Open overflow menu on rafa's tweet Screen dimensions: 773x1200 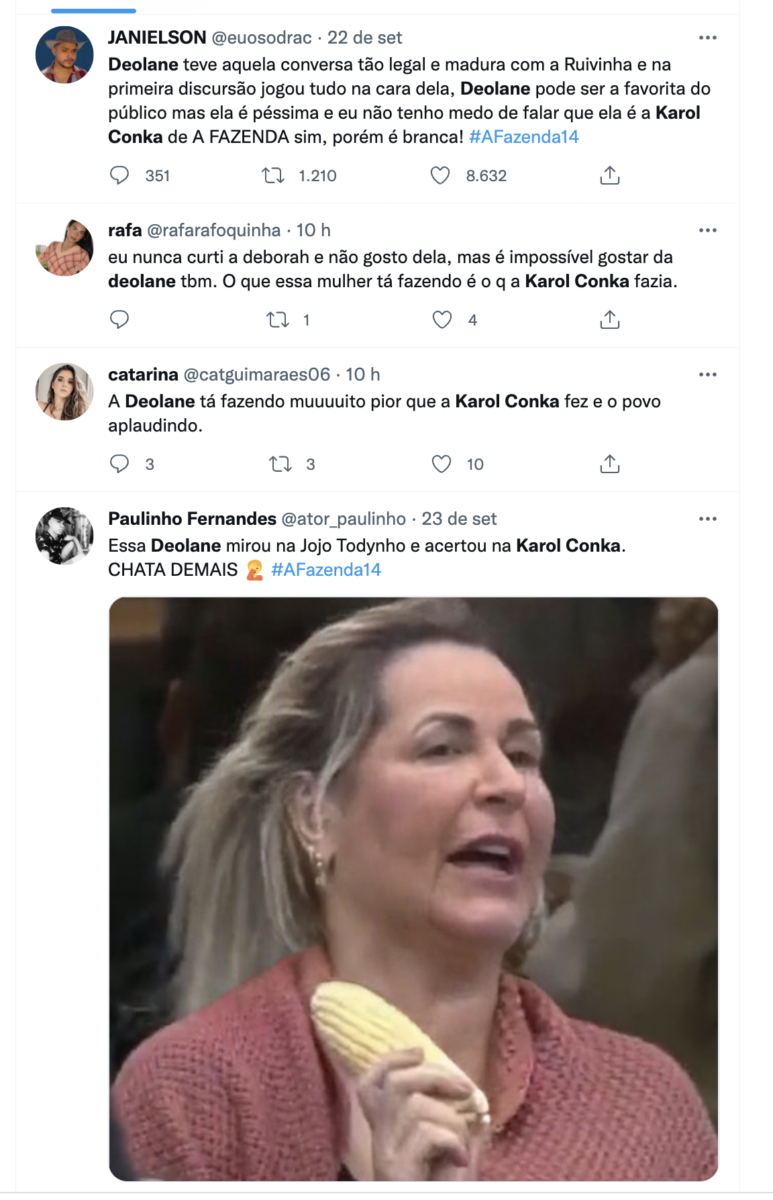708,231
